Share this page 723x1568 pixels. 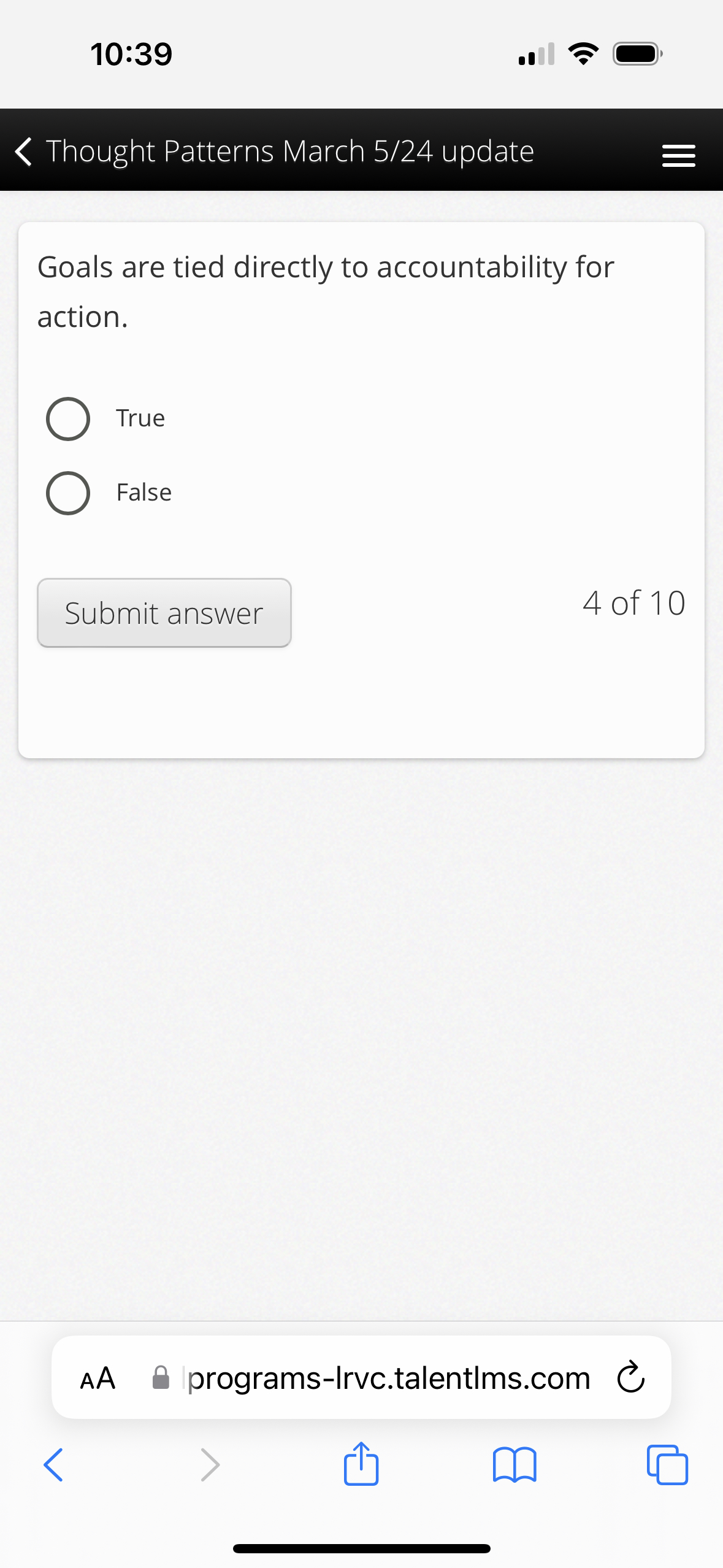tap(361, 1464)
